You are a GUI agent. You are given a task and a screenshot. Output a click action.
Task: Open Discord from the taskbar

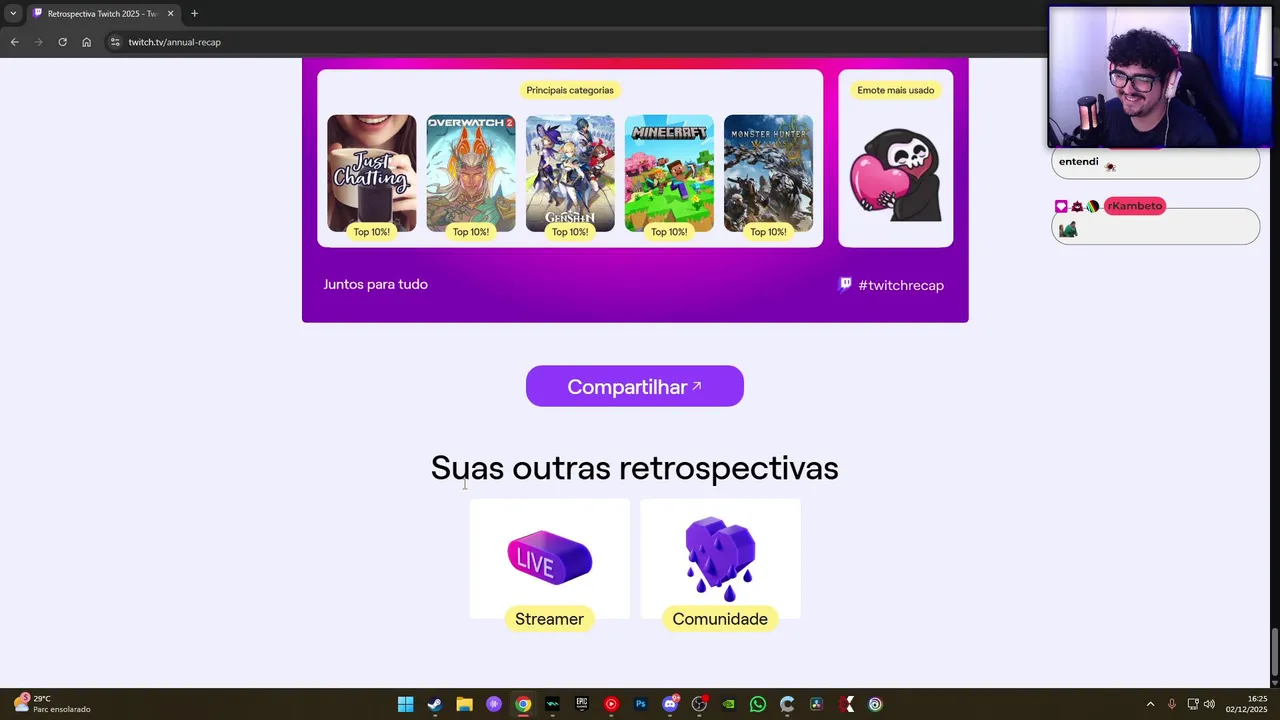(x=670, y=704)
